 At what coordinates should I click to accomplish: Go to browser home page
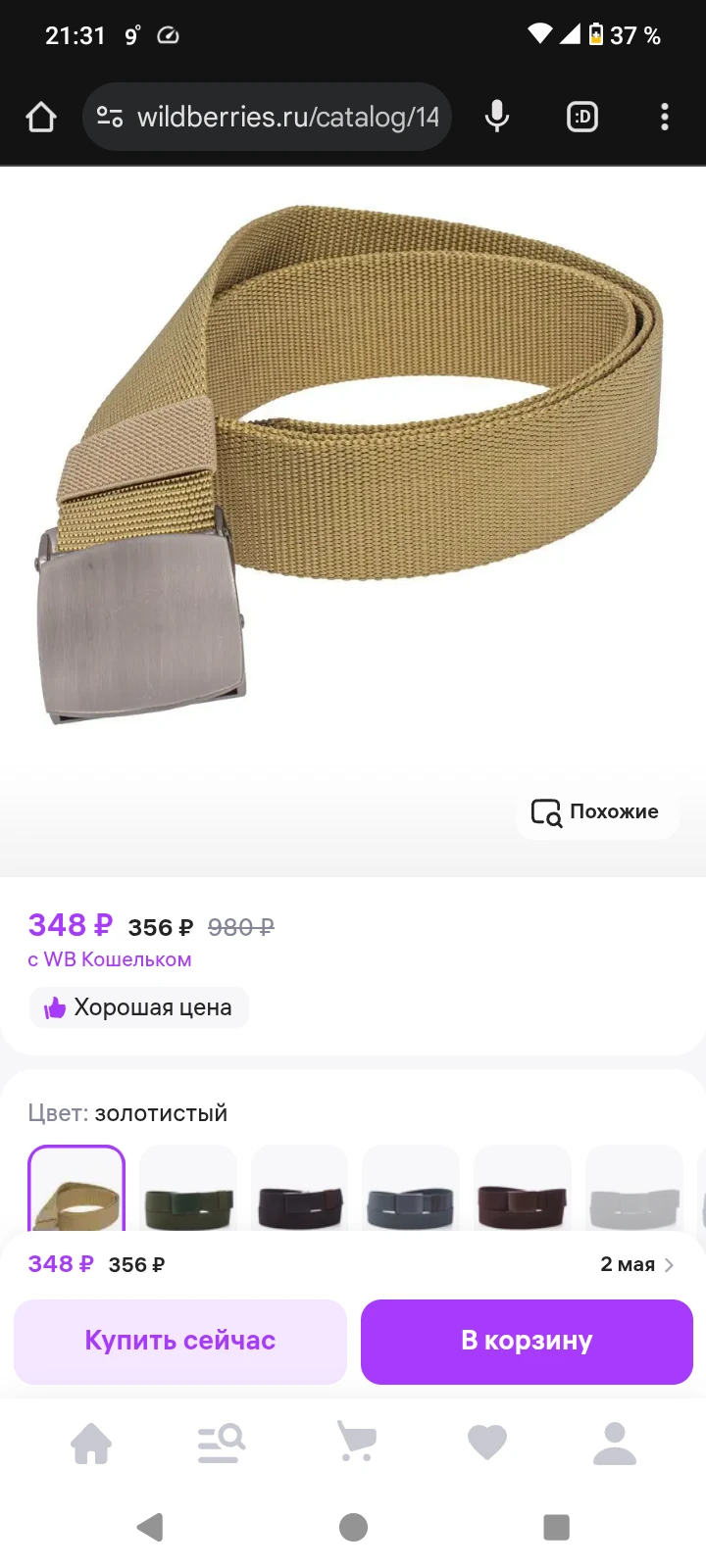pos(41,118)
